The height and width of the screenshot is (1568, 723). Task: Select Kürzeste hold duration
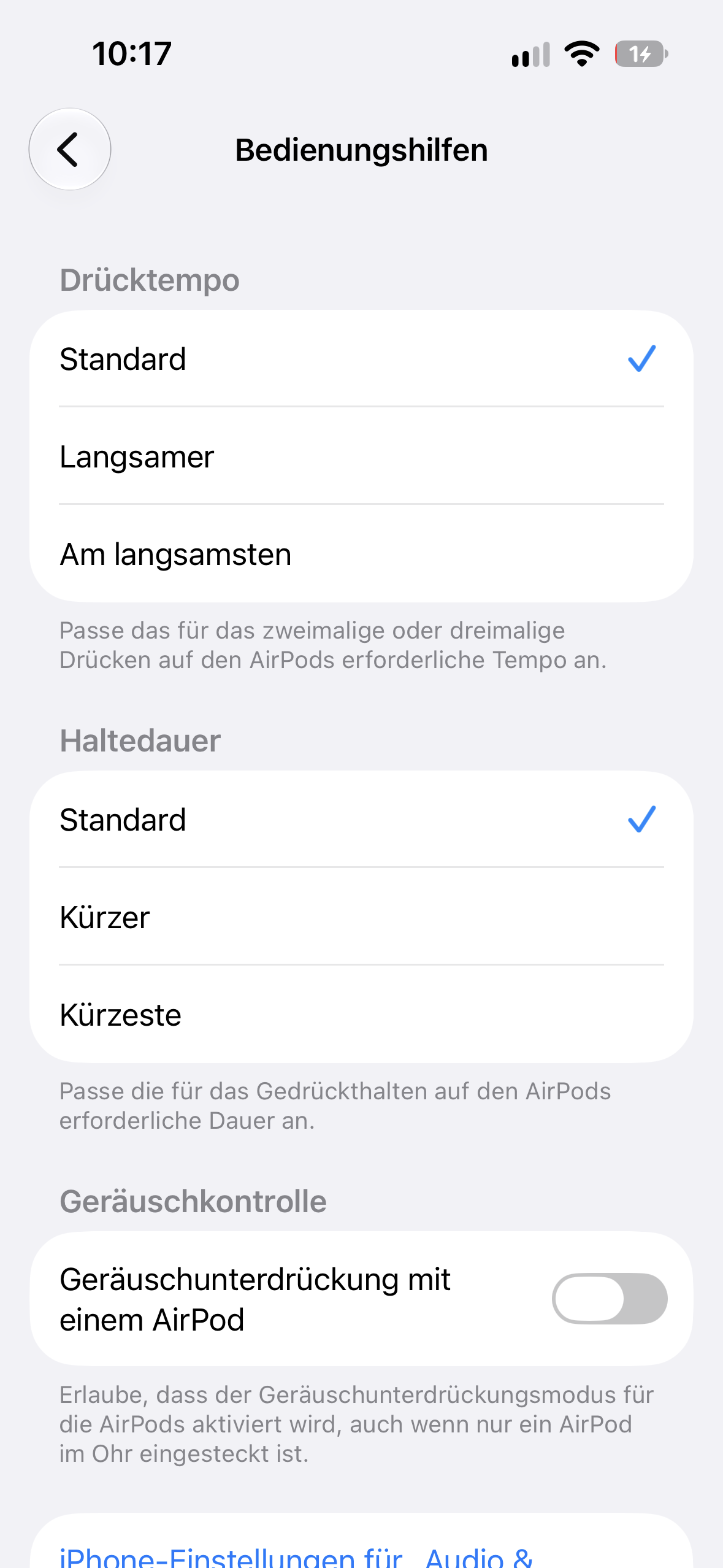361,1015
